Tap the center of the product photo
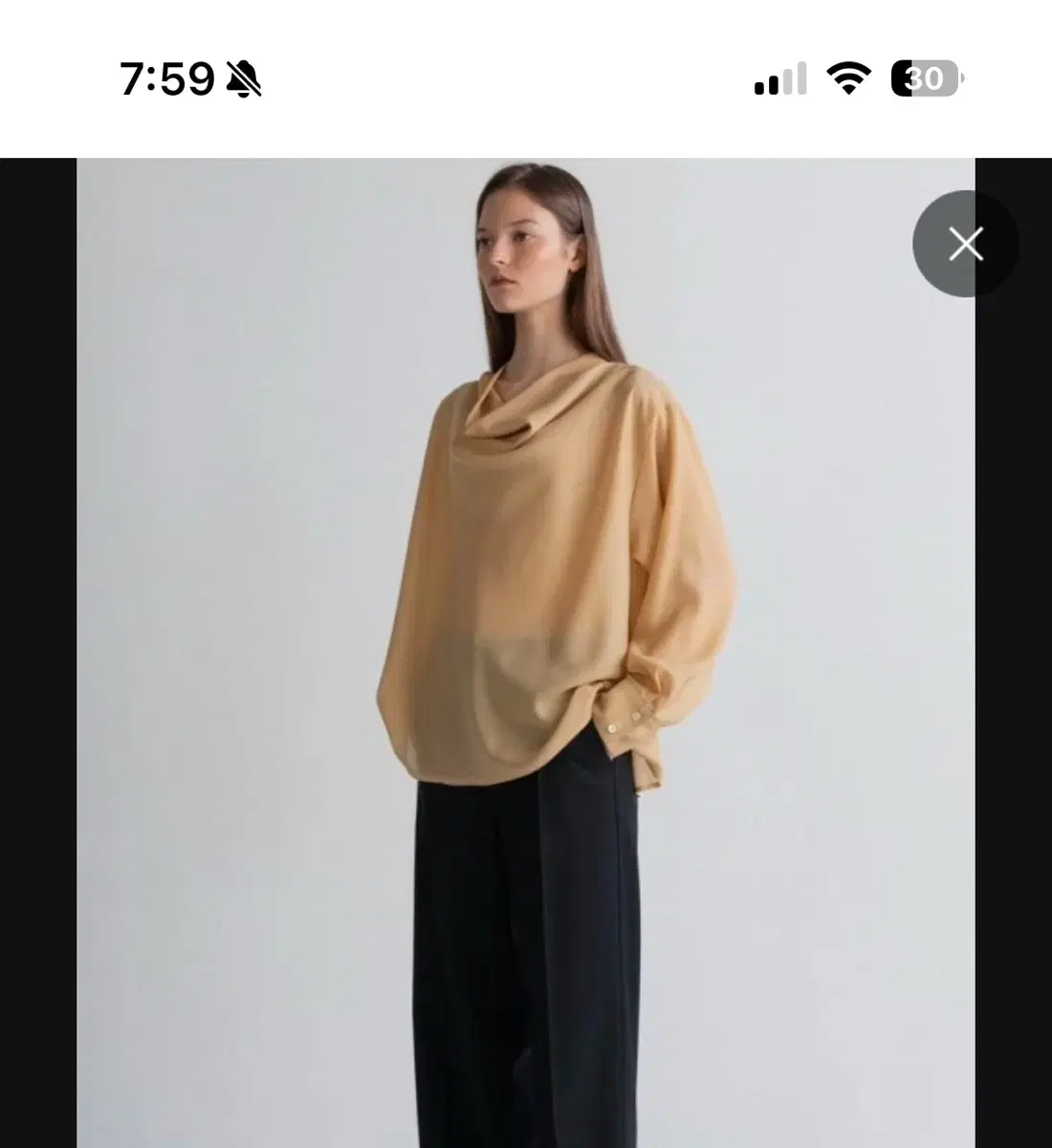This screenshot has width=1052, height=1148. (x=526, y=651)
